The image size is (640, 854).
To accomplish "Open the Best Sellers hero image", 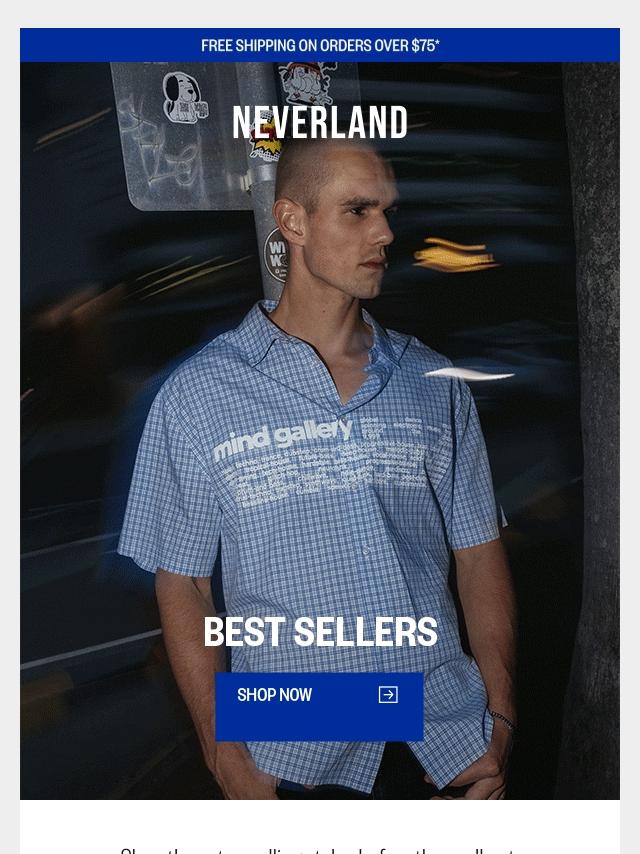I will coord(320,400).
